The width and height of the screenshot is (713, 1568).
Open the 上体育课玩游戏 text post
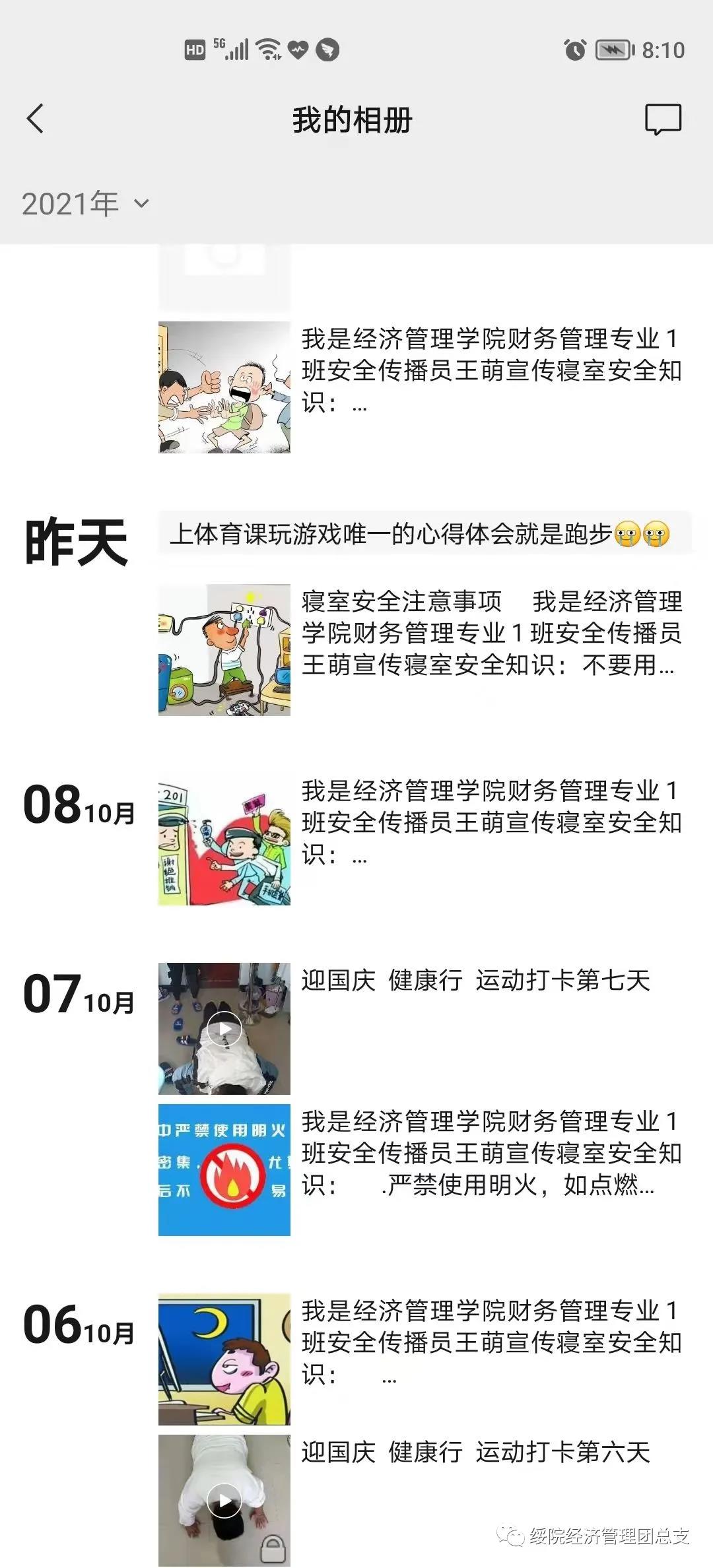[x=424, y=533]
